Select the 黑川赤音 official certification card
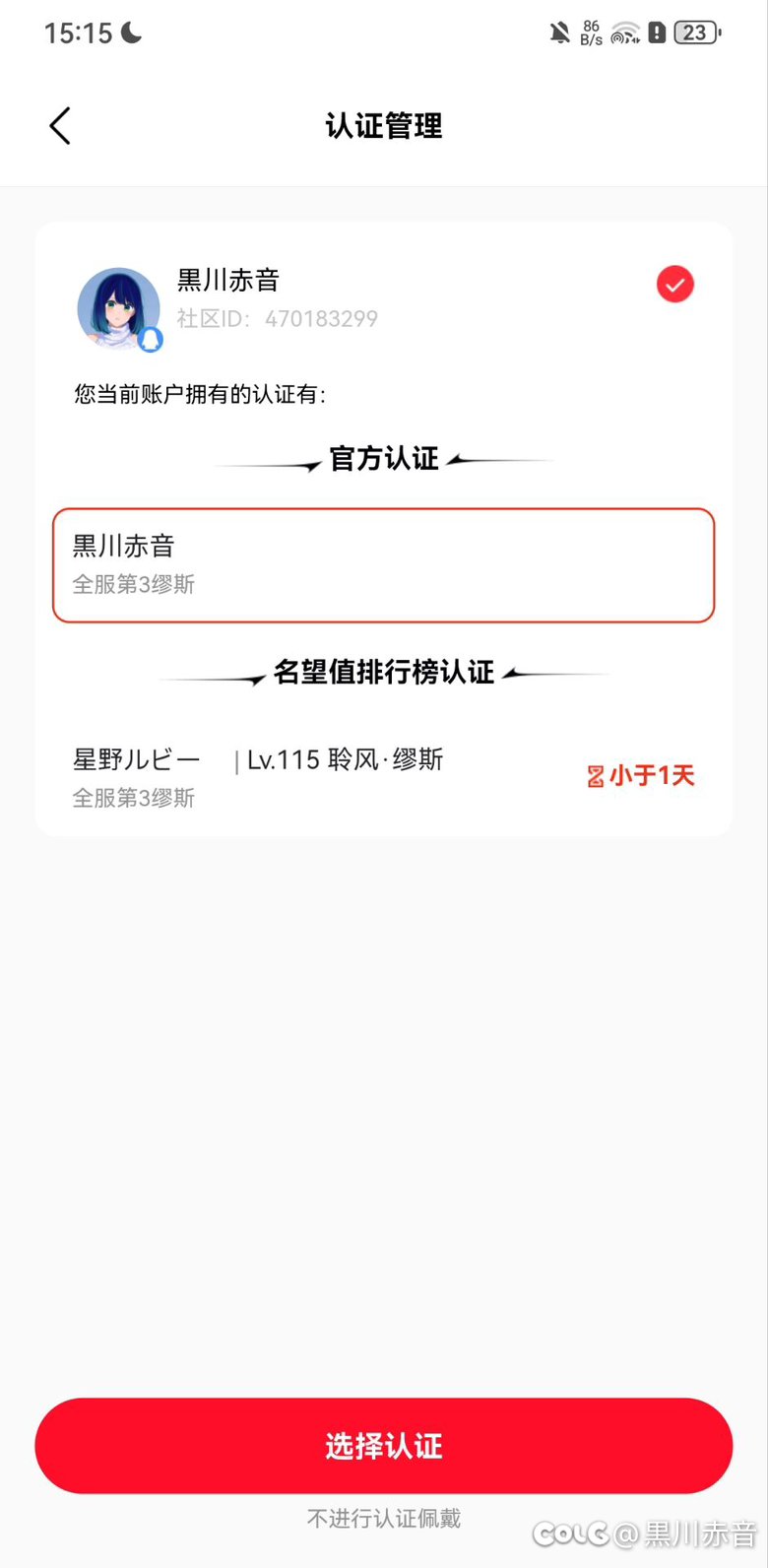768x1568 pixels. (x=383, y=565)
